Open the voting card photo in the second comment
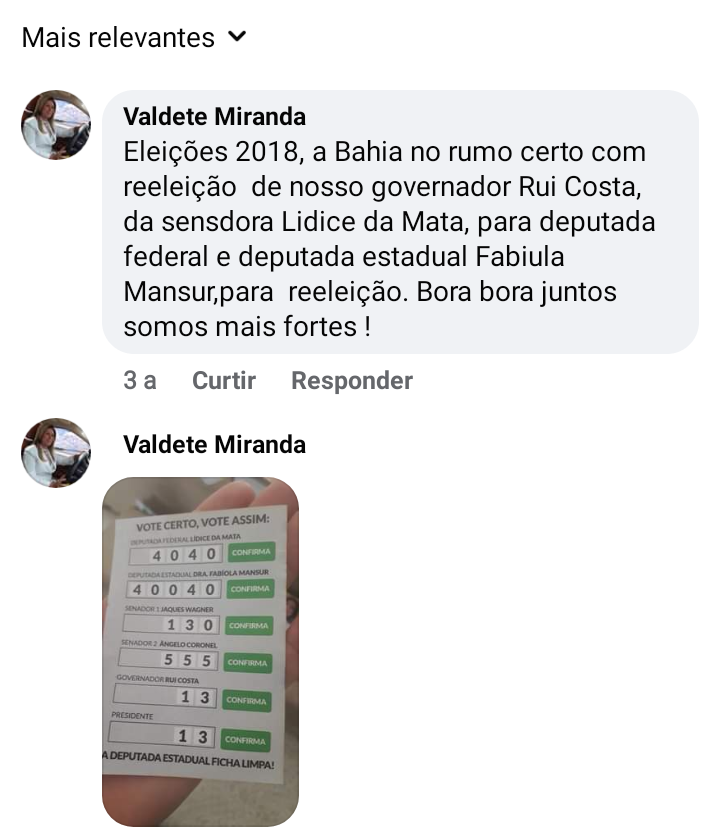This screenshot has height=839, width=720. pos(200,650)
